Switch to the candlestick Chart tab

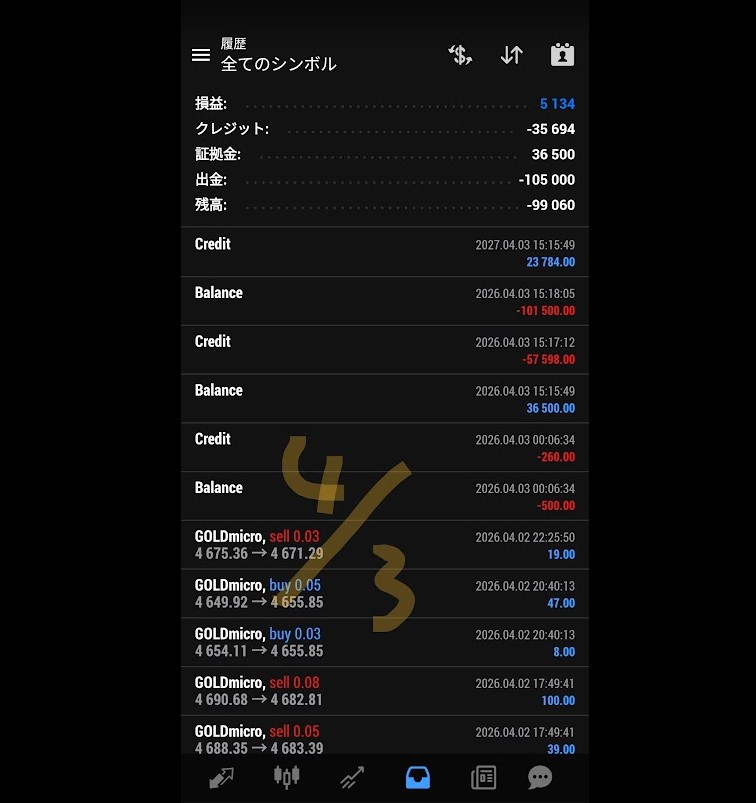[287, 777]
